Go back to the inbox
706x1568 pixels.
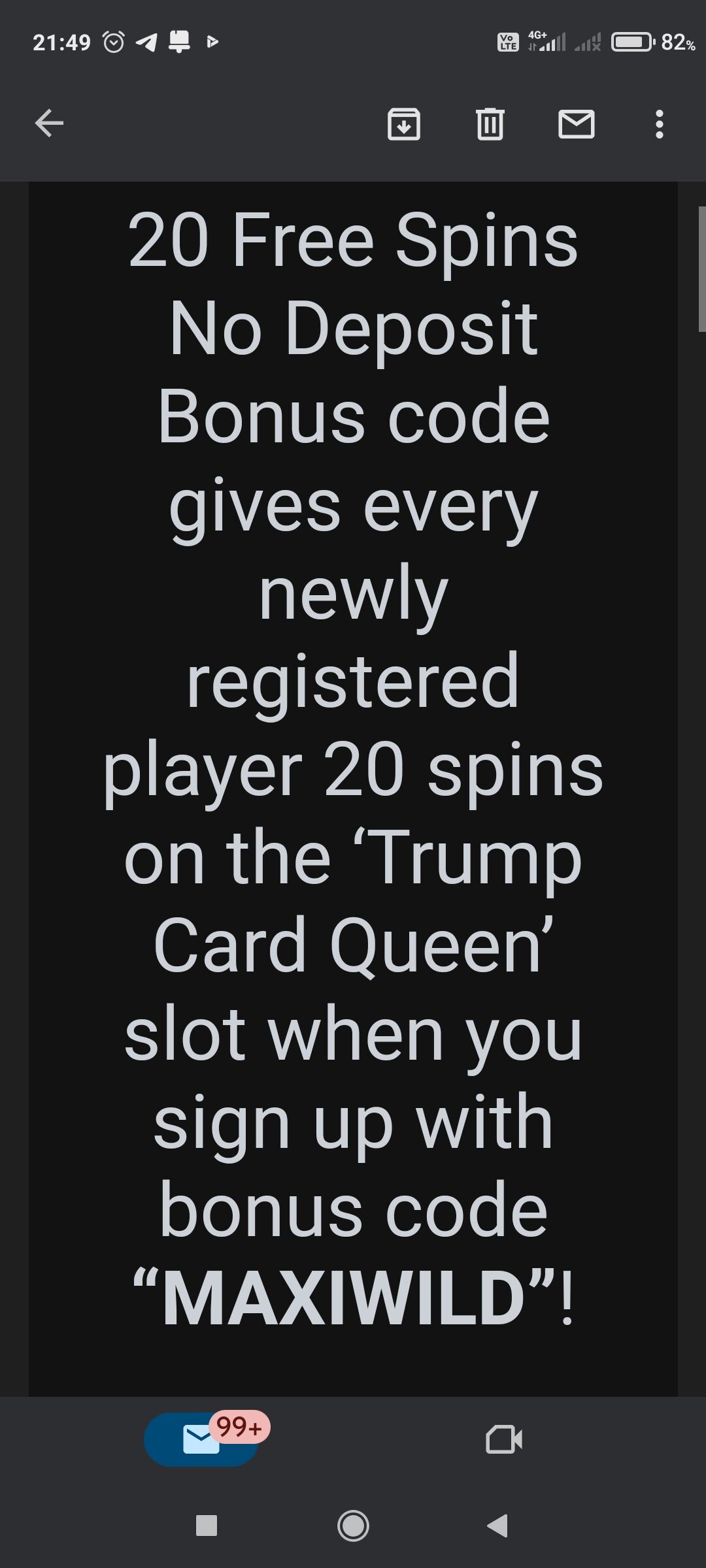pos(49,123)
